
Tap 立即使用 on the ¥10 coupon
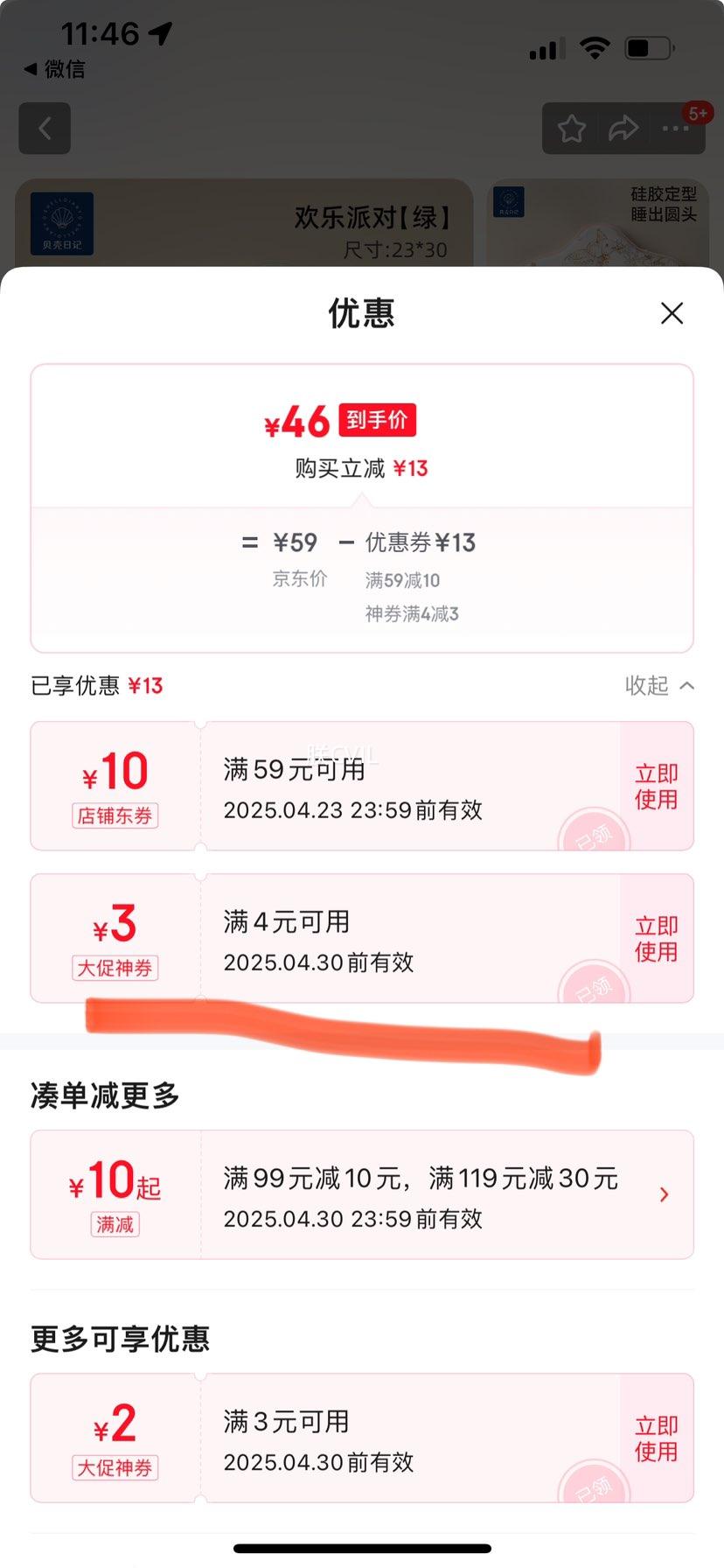click(x=656, y=785)
